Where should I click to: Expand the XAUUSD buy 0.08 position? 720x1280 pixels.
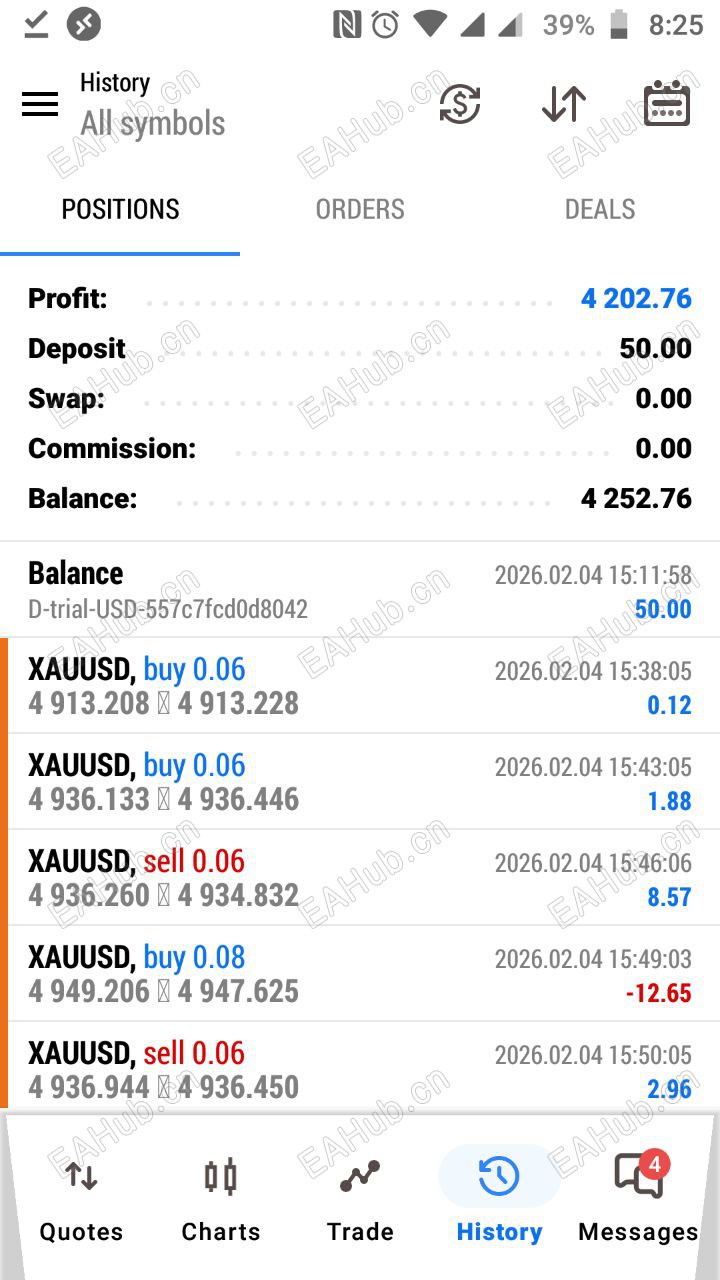click(360, 974)
